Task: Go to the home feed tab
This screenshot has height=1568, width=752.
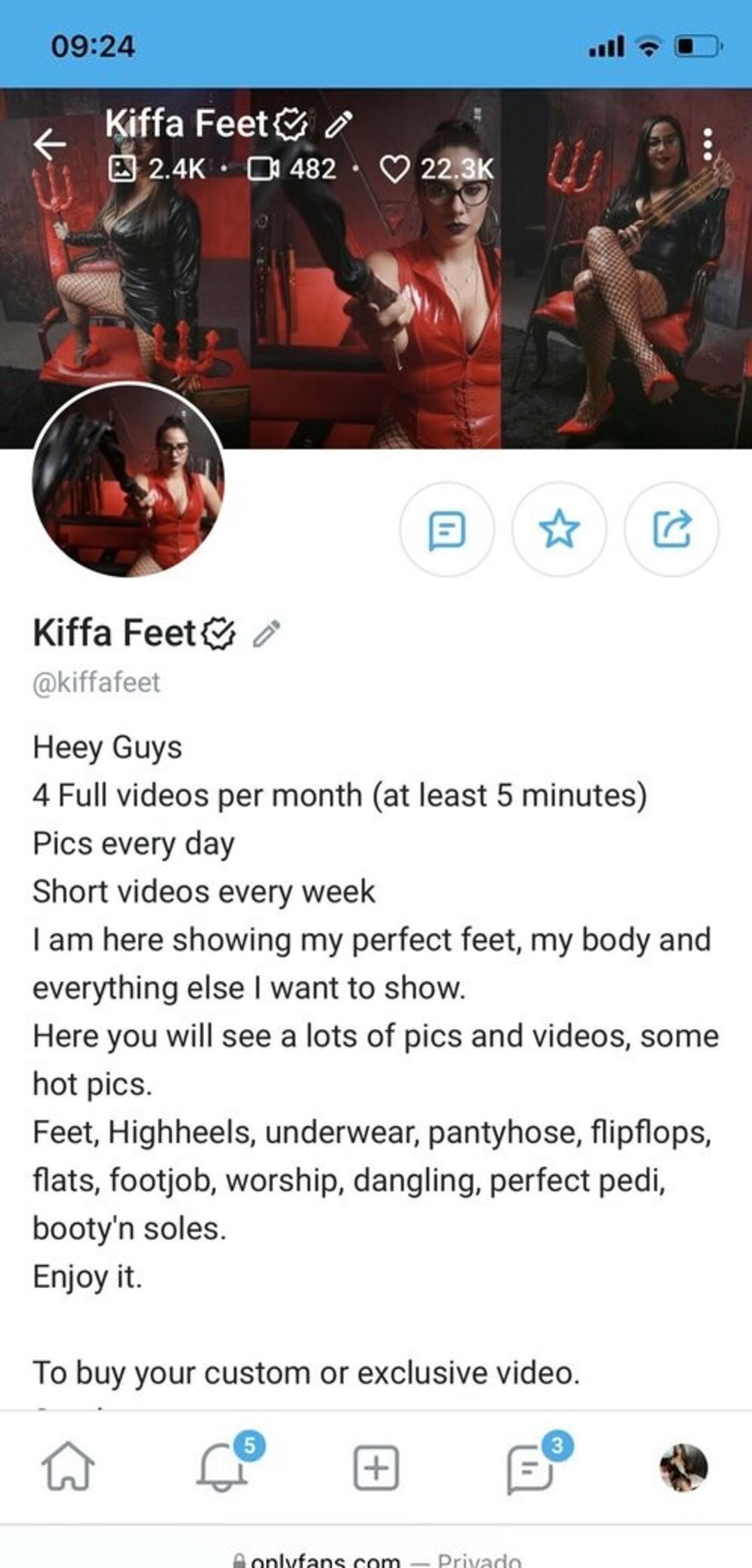Action: 68,1466
